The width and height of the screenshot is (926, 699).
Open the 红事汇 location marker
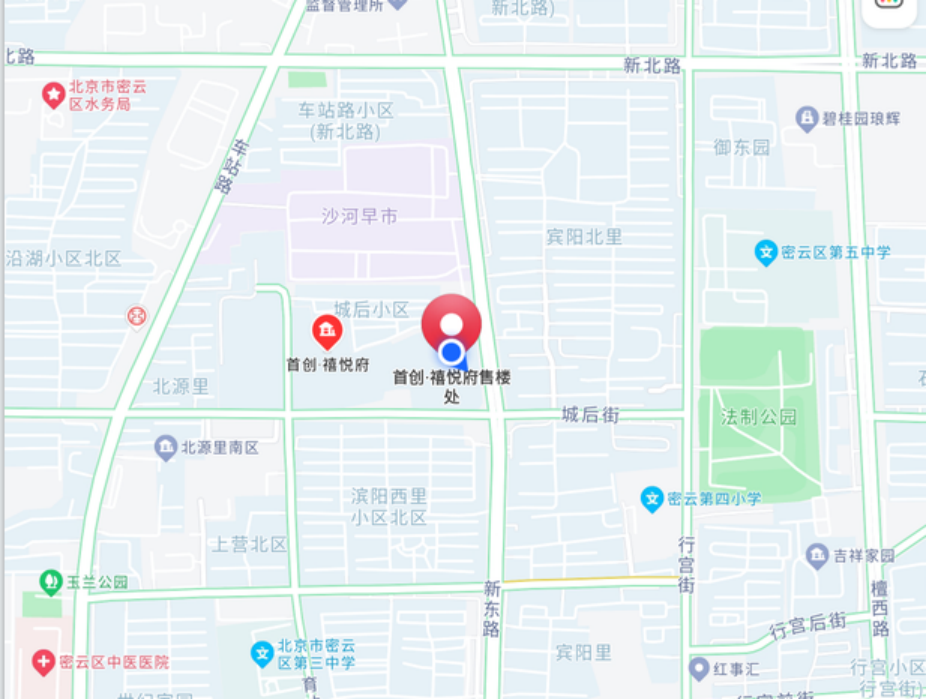click(x=700, y=667)
